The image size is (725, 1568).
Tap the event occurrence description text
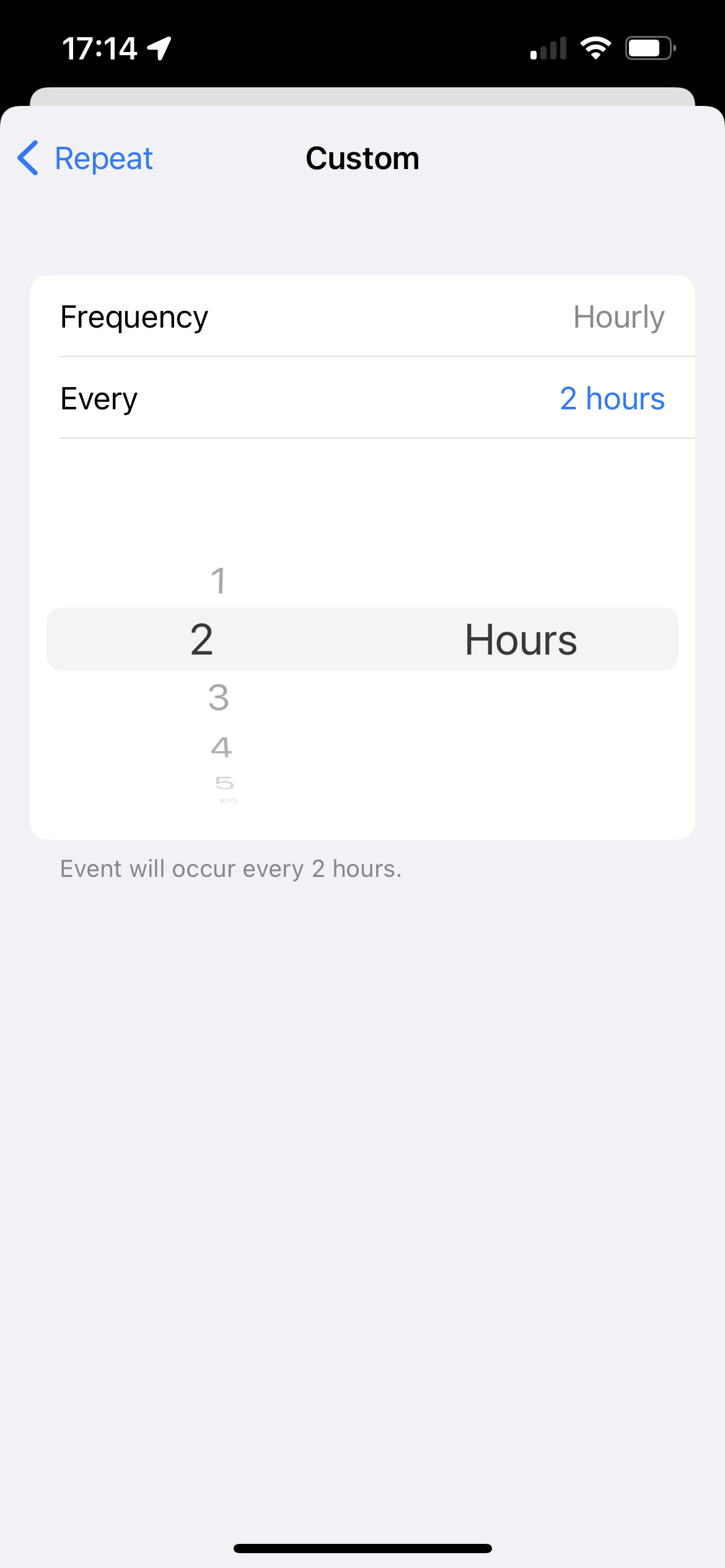(231, 868)
